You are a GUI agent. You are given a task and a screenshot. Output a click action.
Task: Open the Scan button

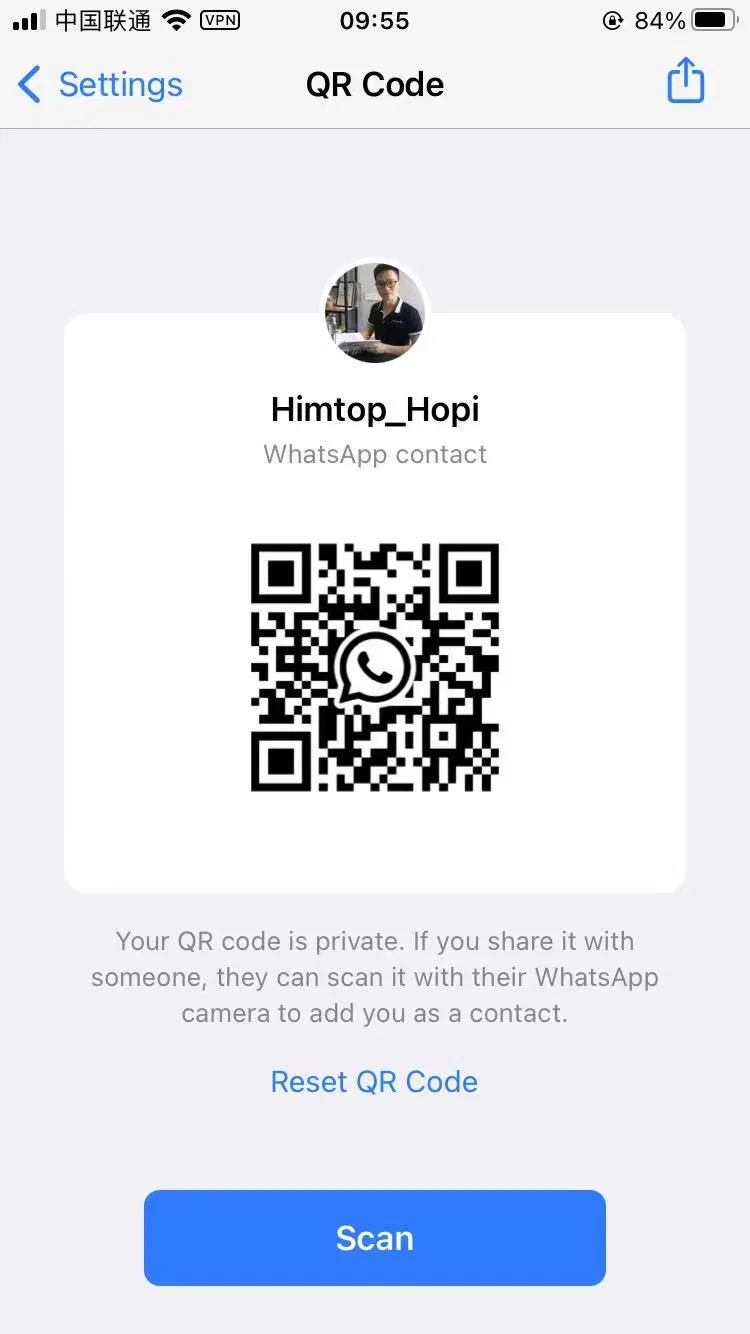click(x=374, y=1238)
